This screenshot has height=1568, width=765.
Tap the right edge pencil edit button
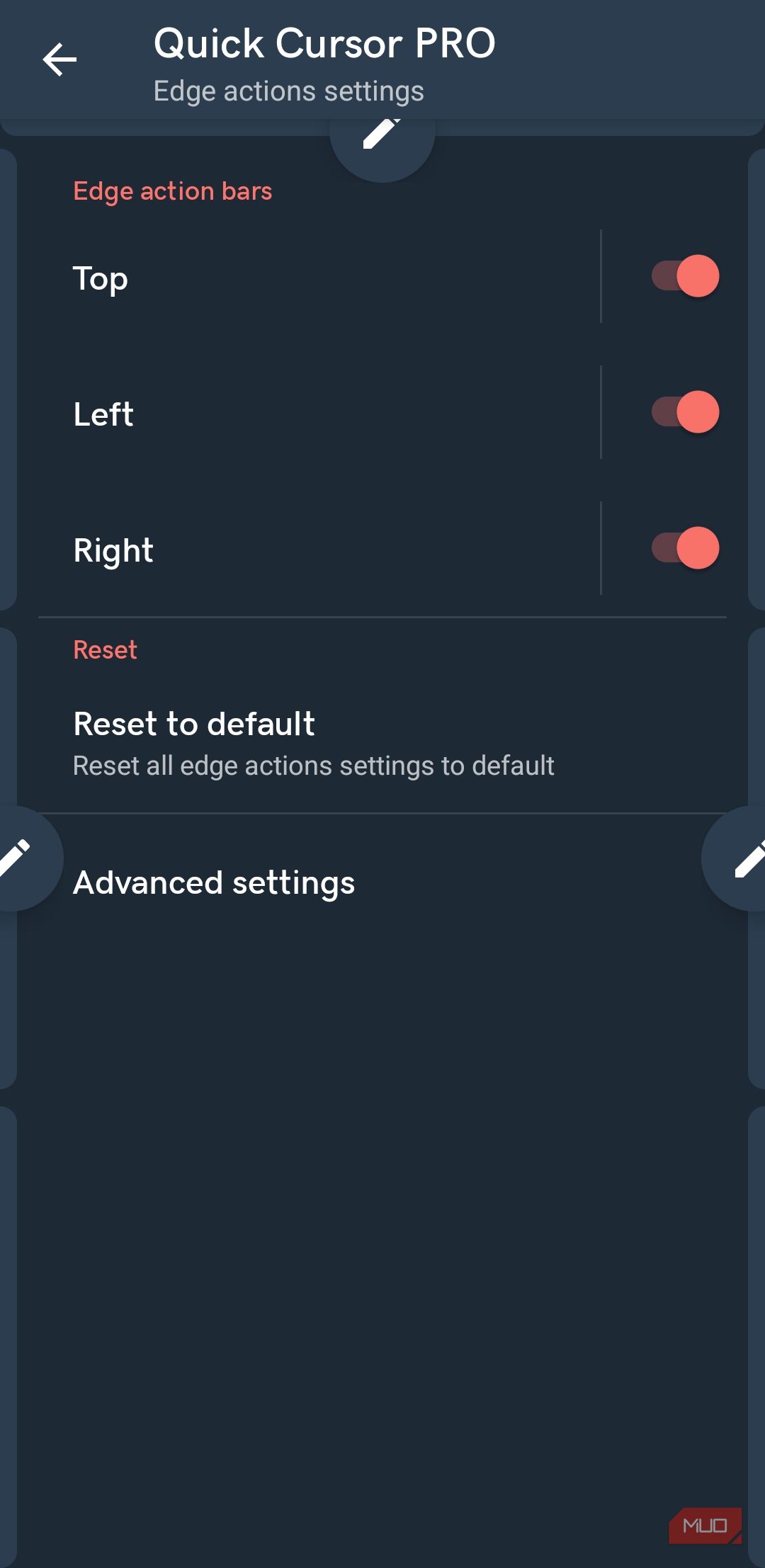(x=737, y=858)
